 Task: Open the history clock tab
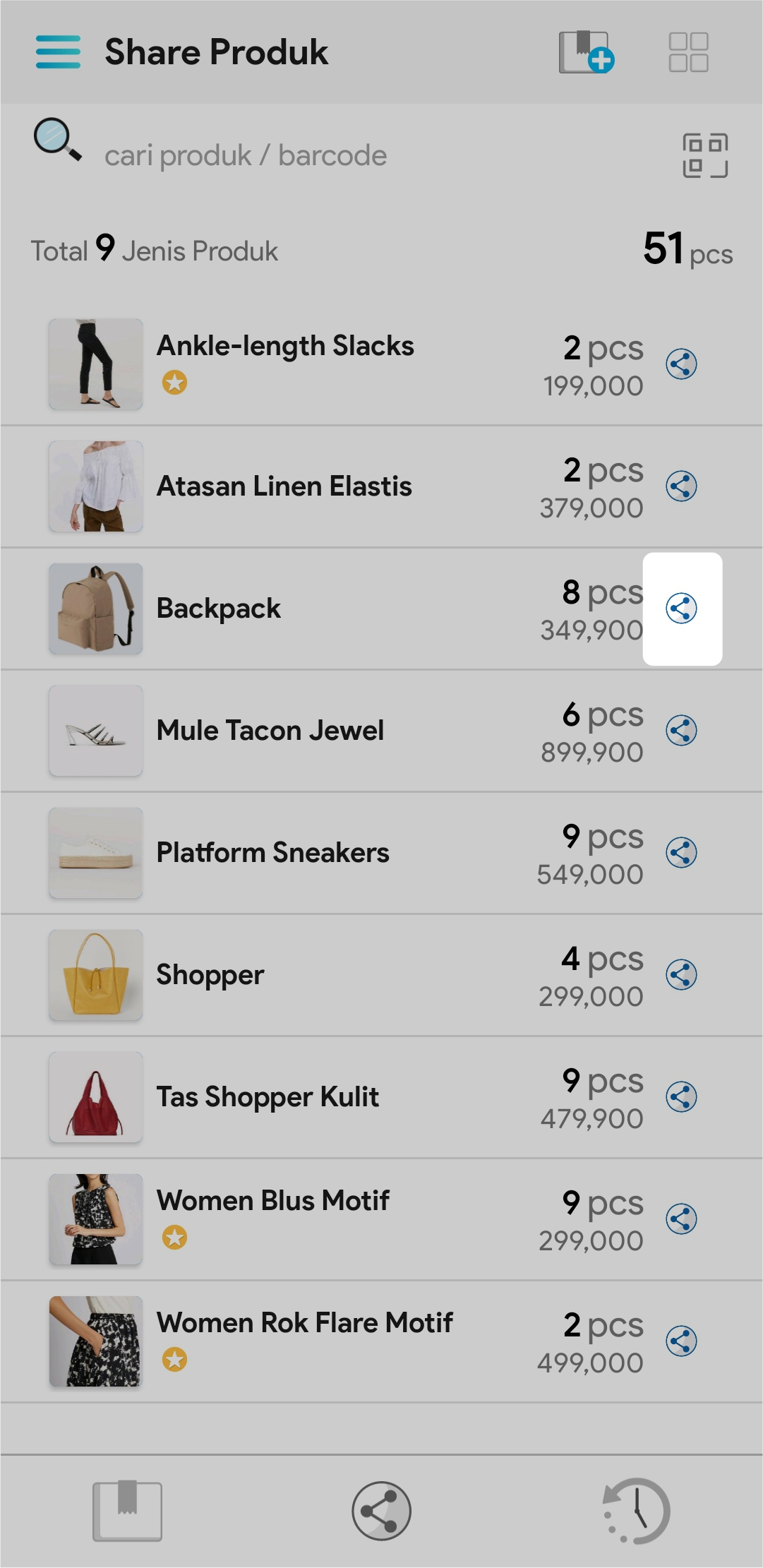[636, 1511]
